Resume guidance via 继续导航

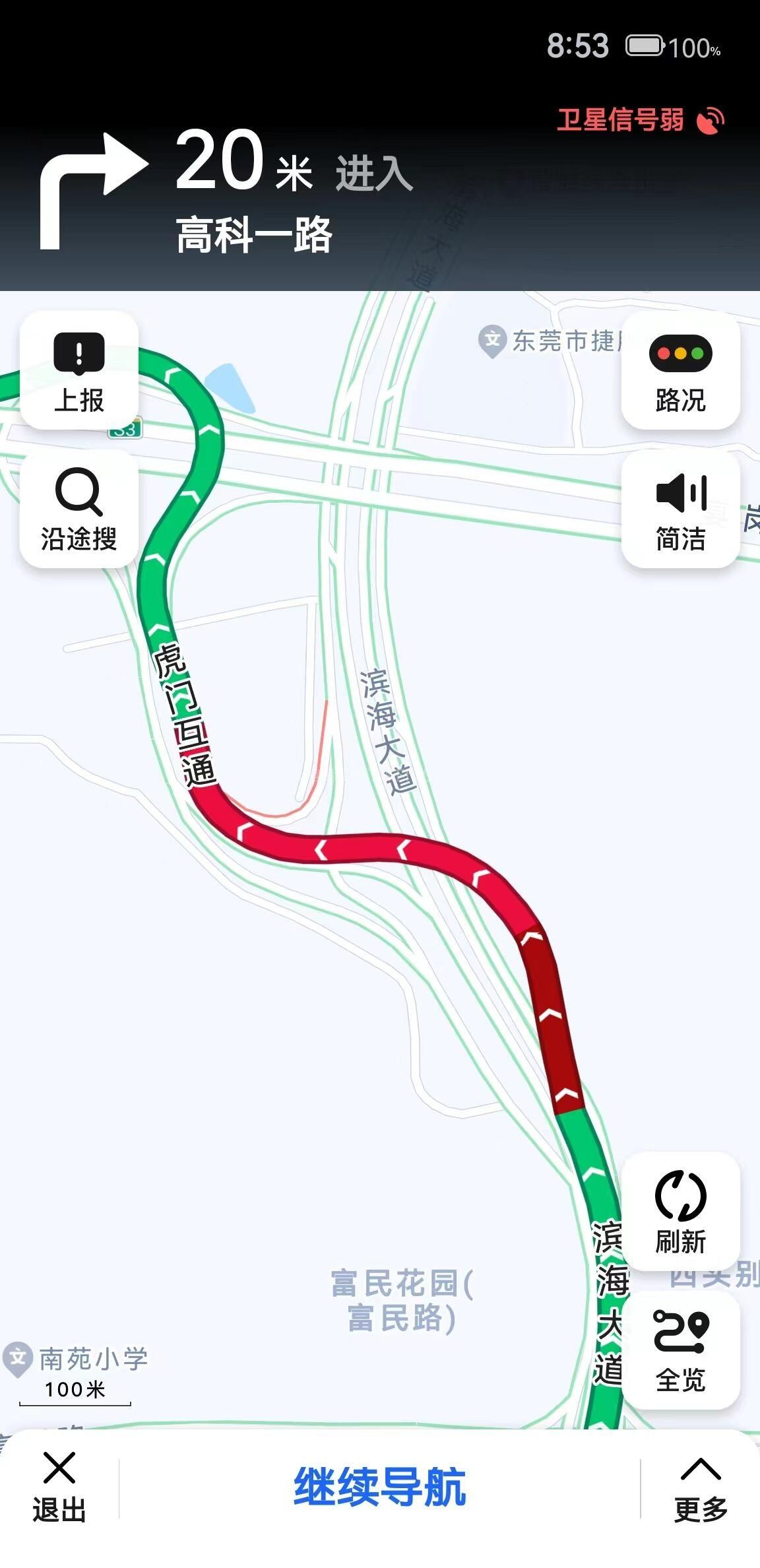coord(379,1487)
